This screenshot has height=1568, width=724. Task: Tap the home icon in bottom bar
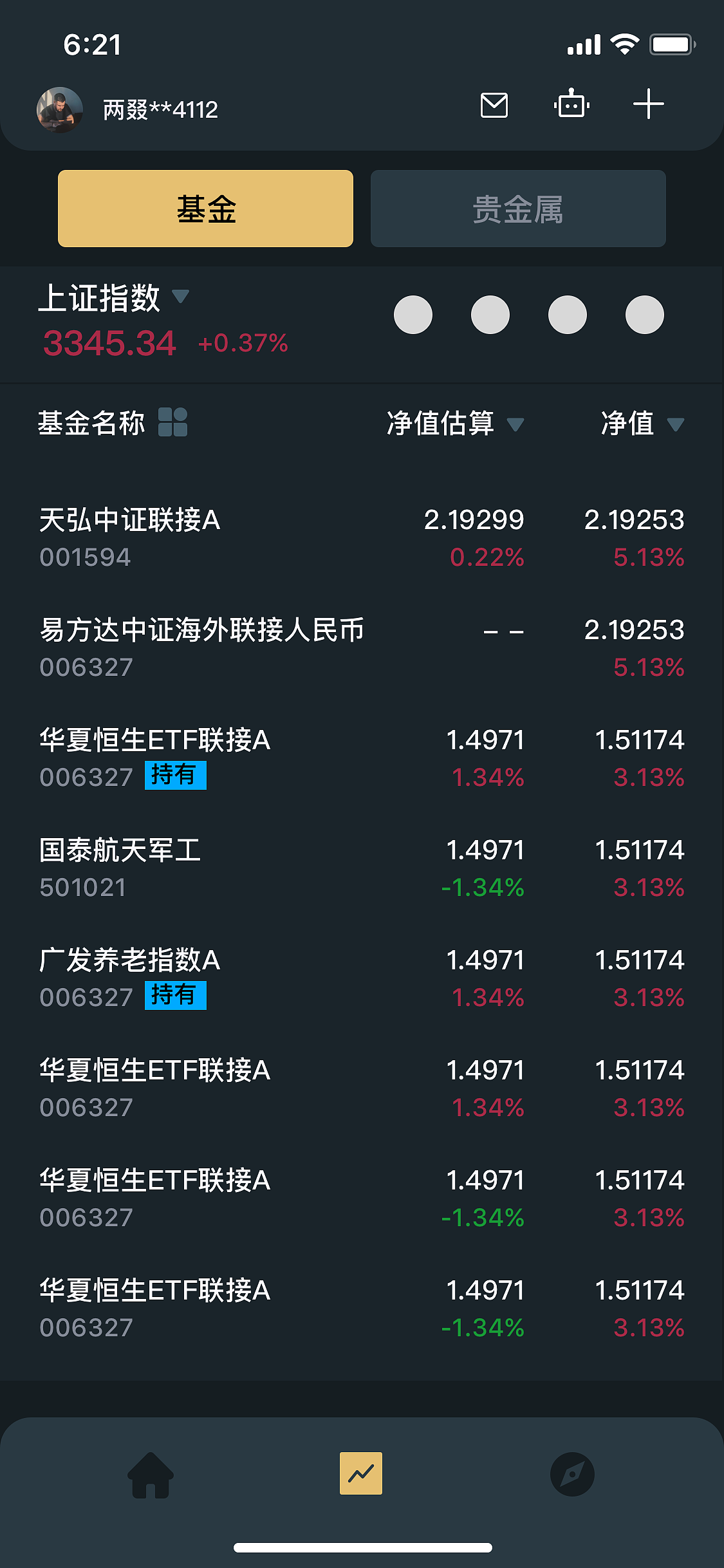tap(151, 1474)
